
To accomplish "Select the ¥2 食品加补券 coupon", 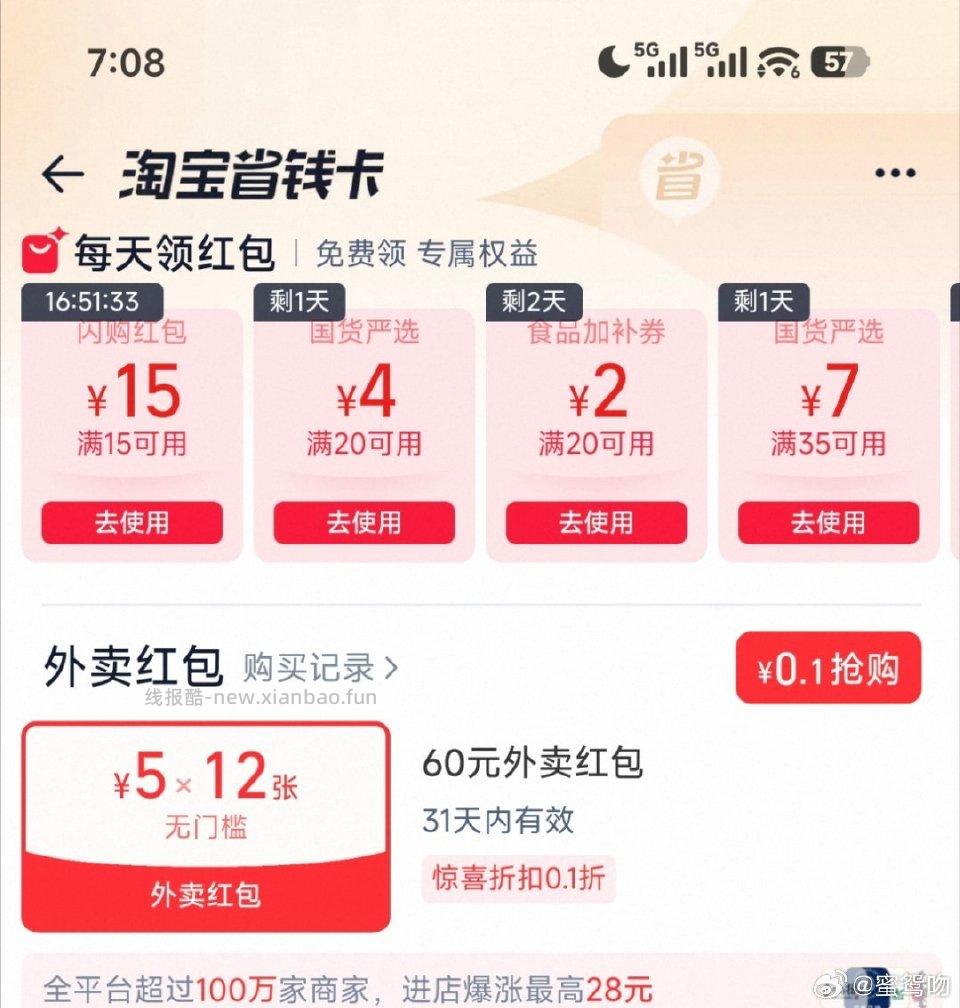I will 597,400.
